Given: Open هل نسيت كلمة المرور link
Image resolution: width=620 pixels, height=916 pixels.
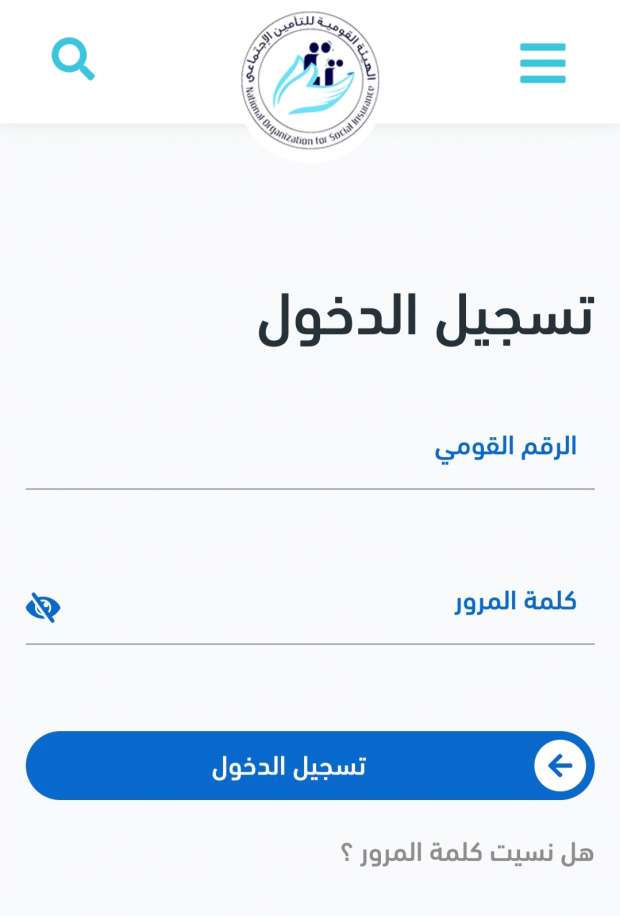Looking at the screenshot, I should 467,853.
